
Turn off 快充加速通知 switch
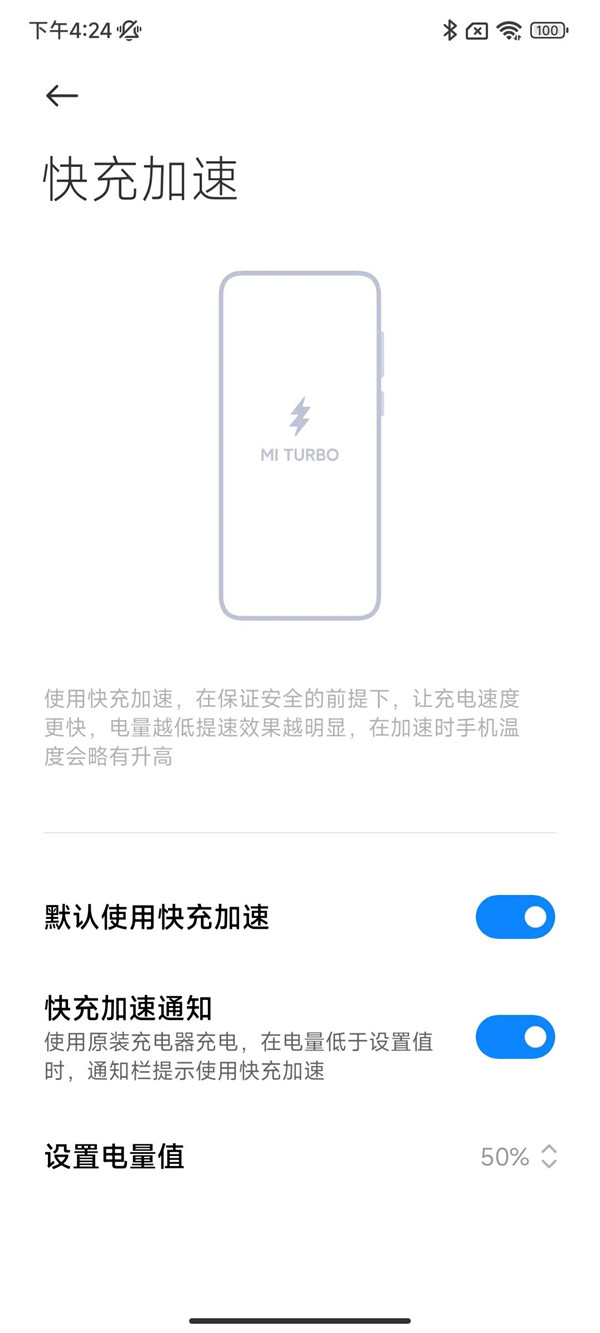(x=515, y=1037)
